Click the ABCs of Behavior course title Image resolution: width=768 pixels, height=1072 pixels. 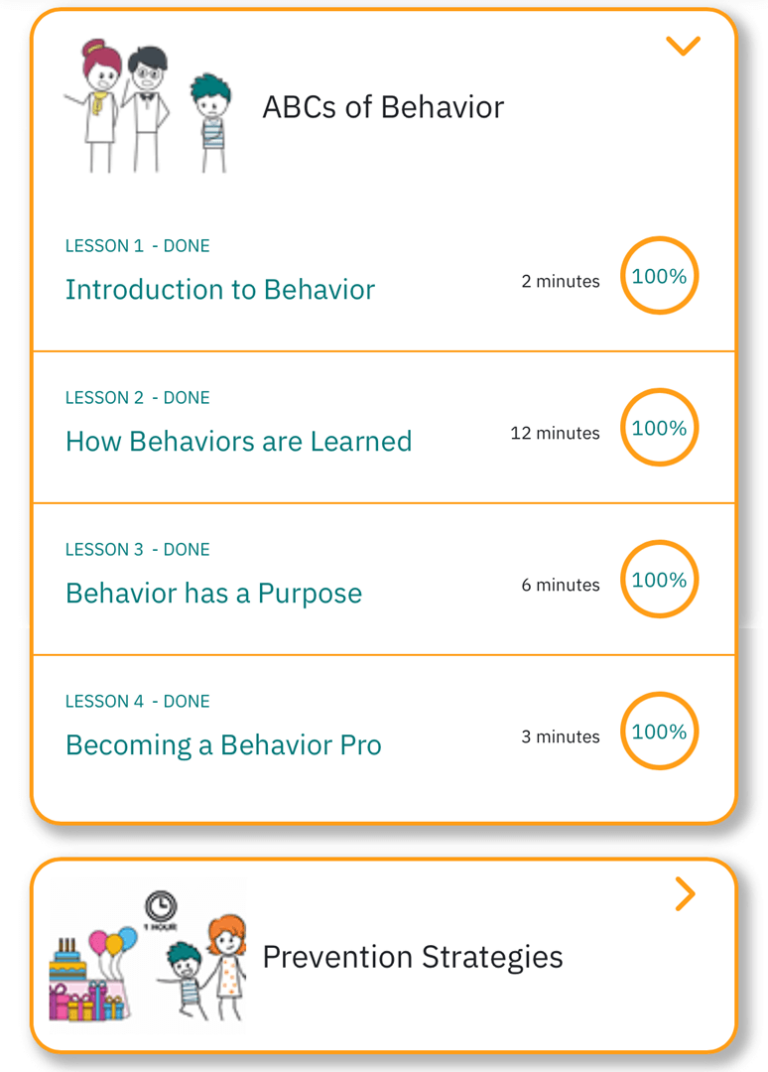click(x=383, y=108)
